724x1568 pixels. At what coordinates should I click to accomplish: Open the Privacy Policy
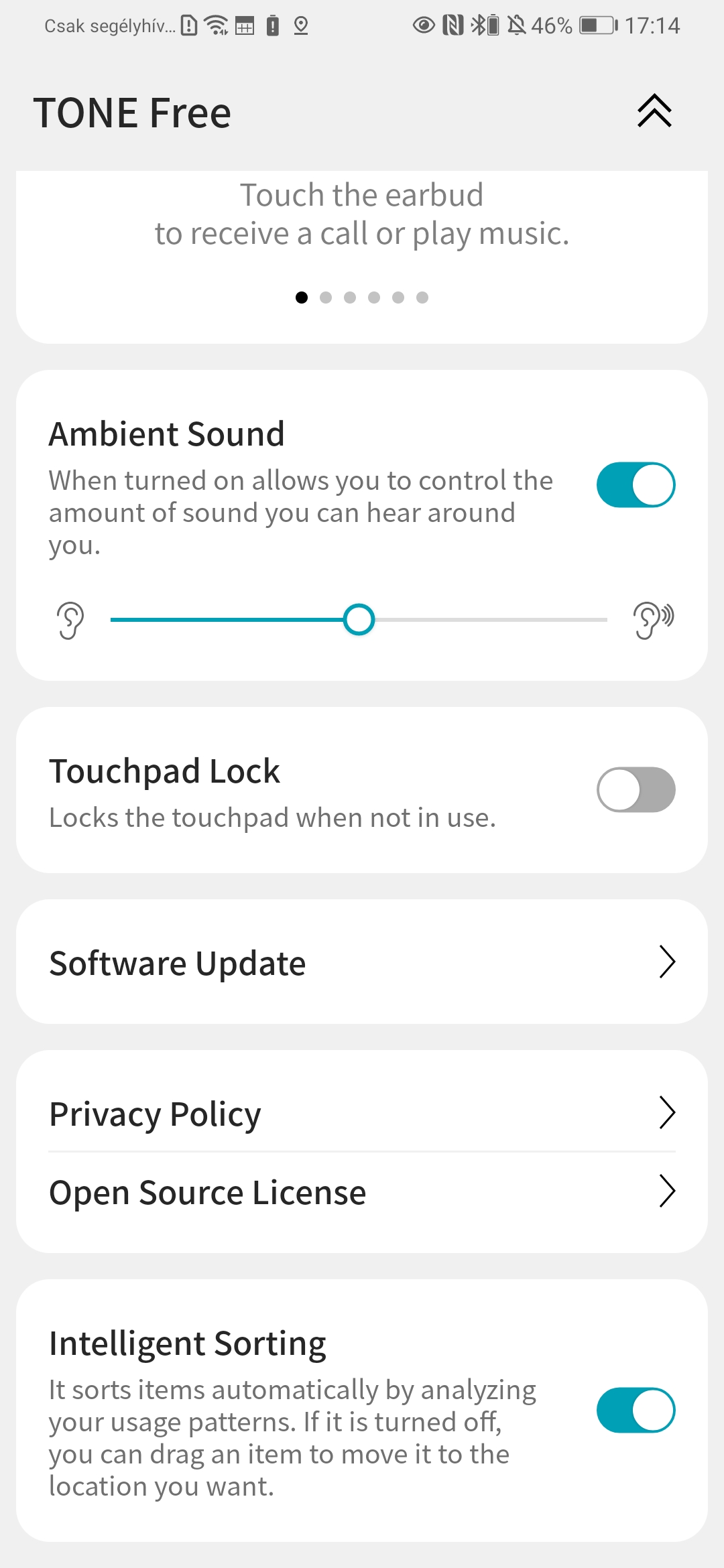[x=362, y=1113]
